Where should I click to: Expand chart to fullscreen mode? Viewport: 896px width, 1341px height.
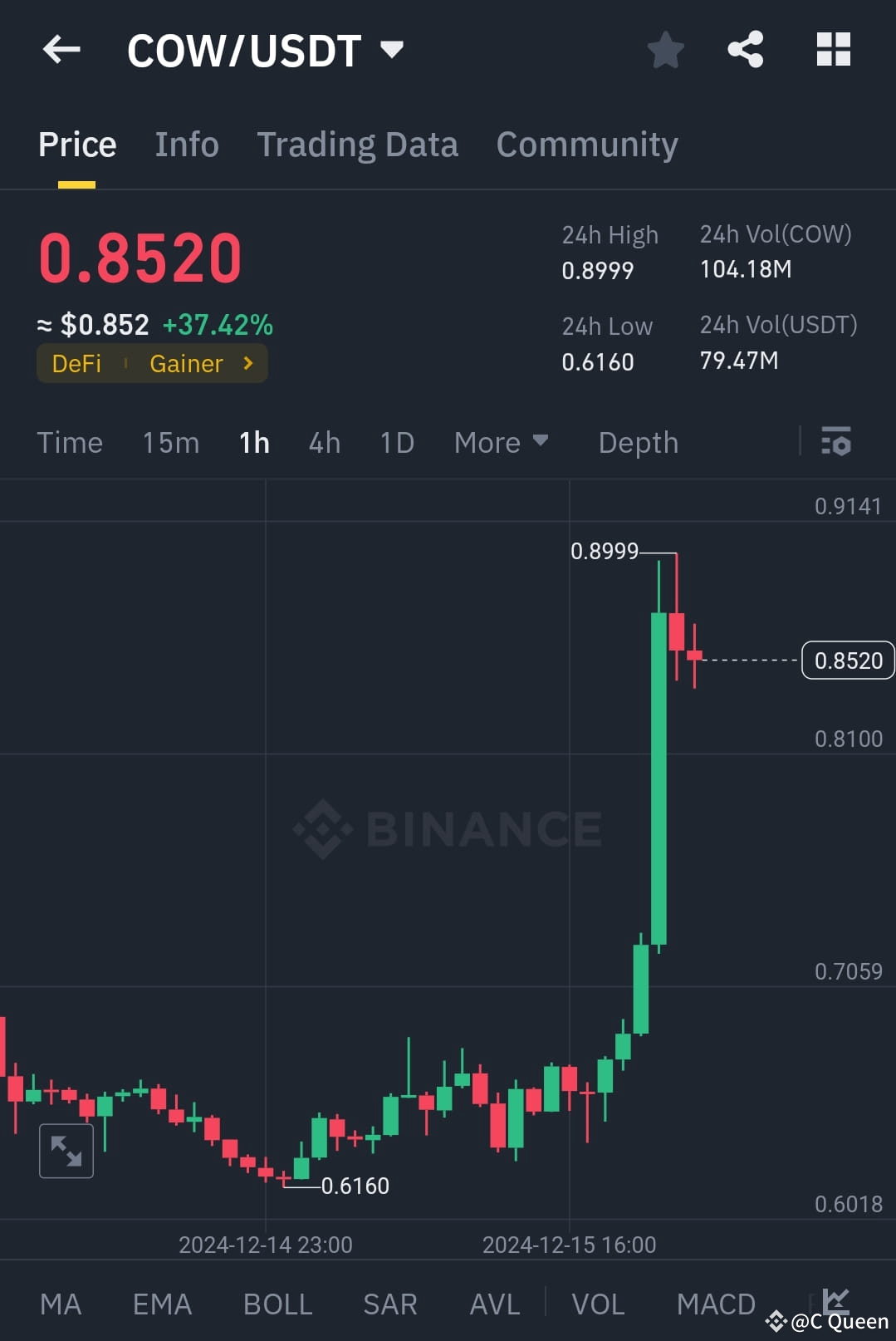pos(66,1152)
